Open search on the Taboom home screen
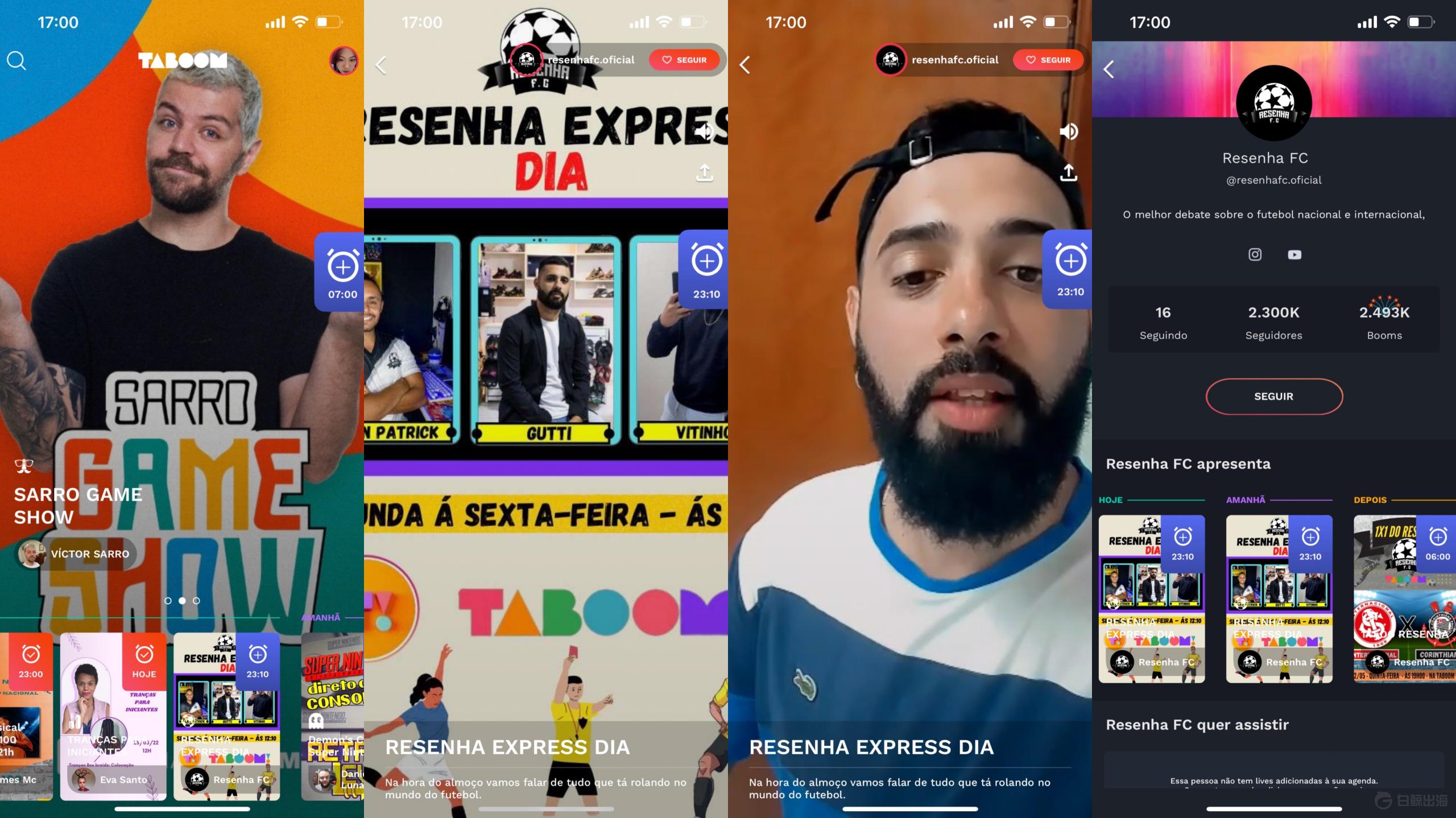Screen dimensions: 1456x818 pos(16,60)
